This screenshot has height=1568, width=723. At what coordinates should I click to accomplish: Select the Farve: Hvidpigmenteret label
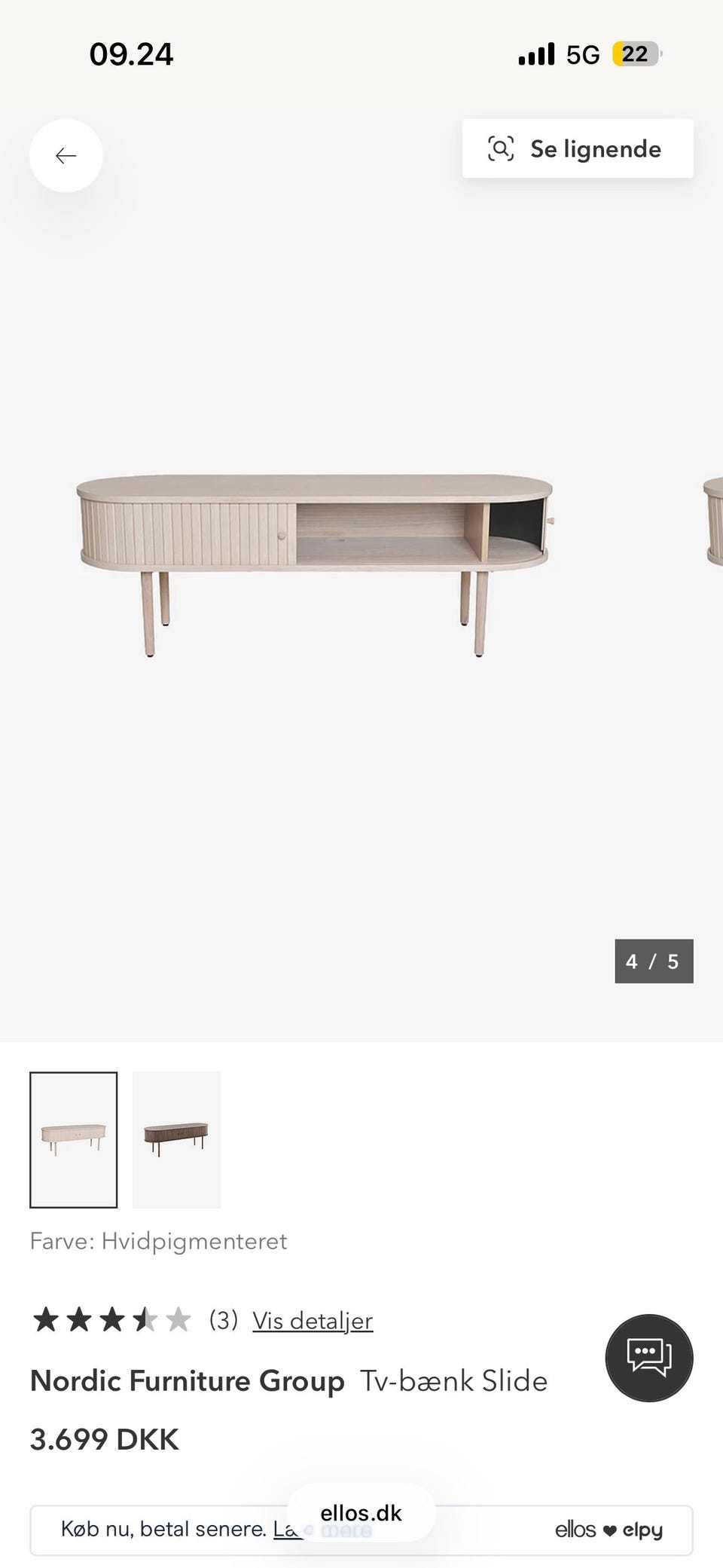[158, 1240]
